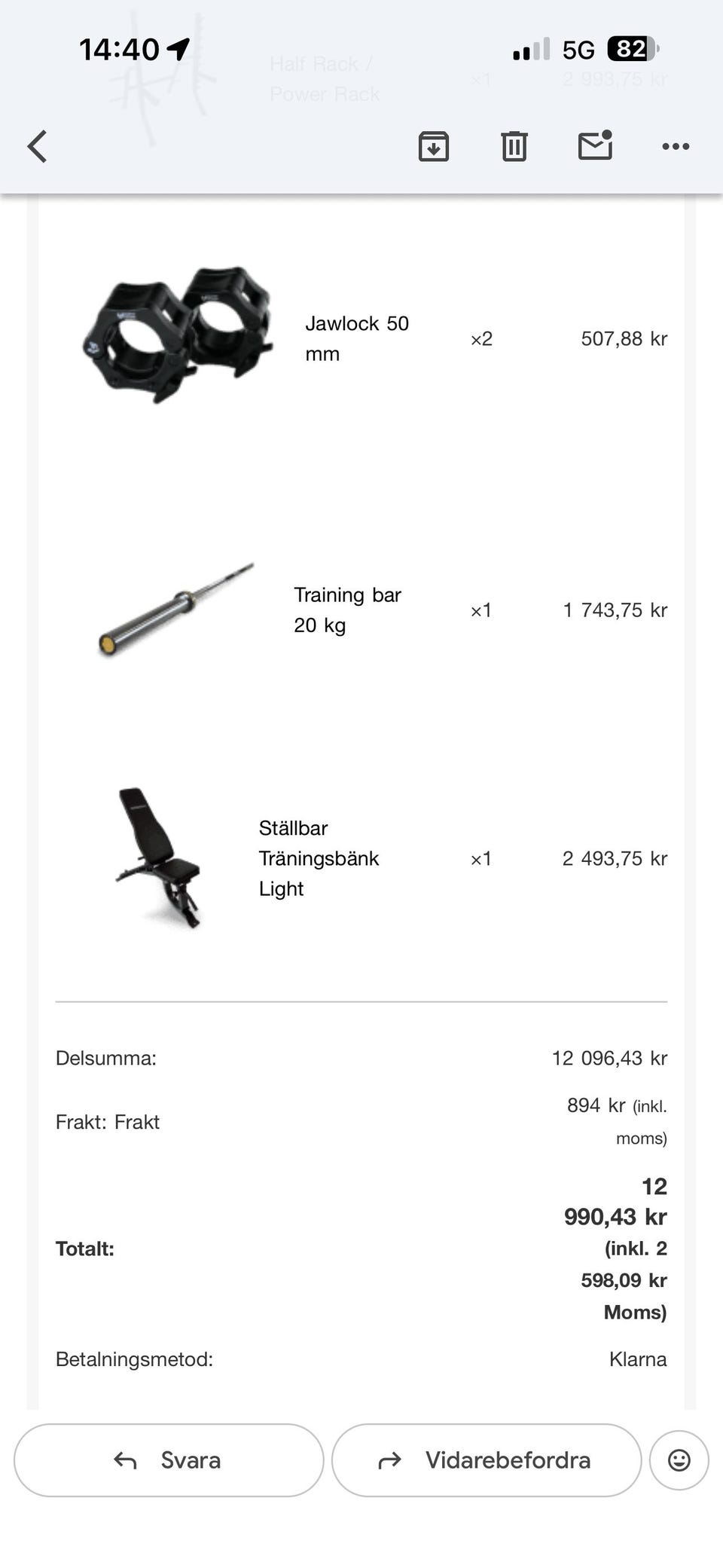Delete this email with the trash icon

click(x=514, y=146)
